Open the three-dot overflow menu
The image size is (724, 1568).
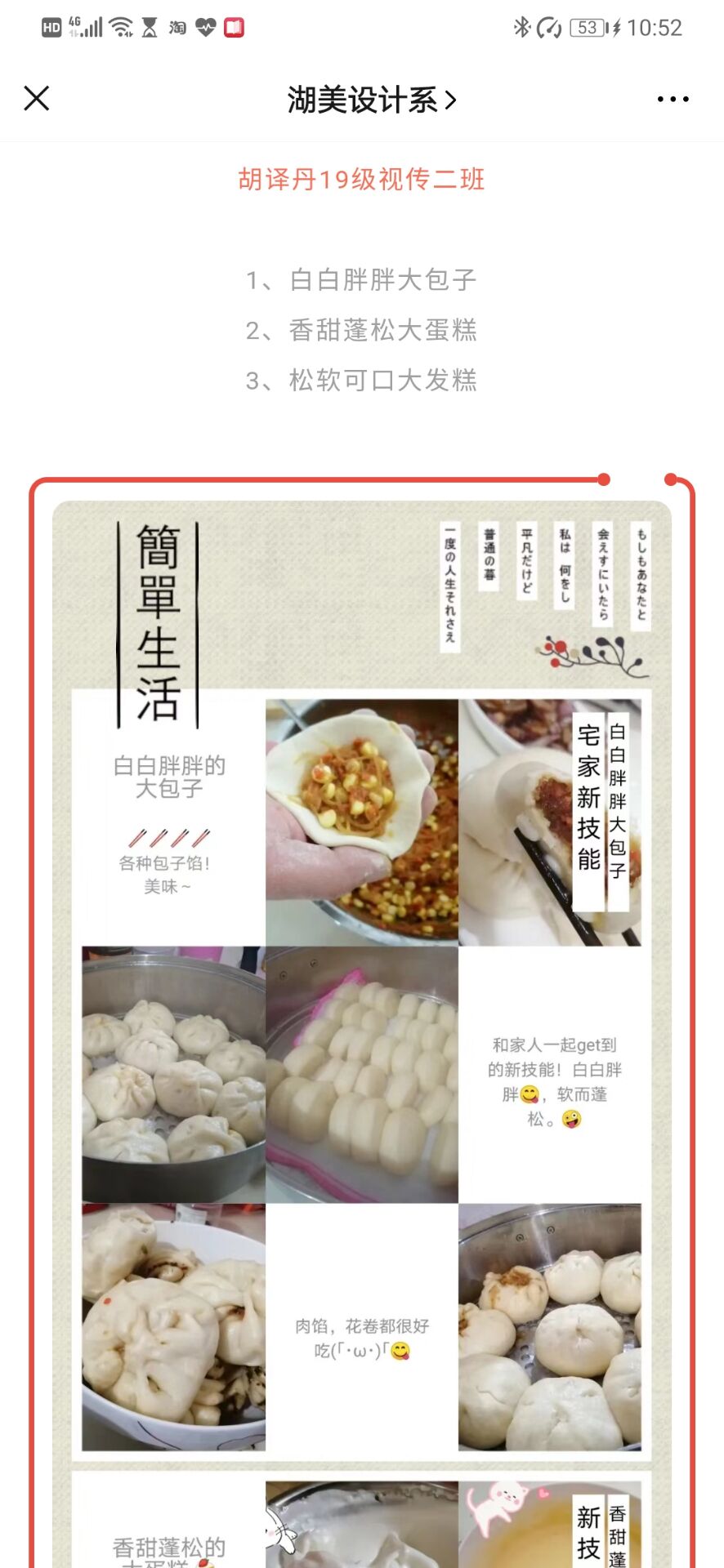(x=673, y=99)
